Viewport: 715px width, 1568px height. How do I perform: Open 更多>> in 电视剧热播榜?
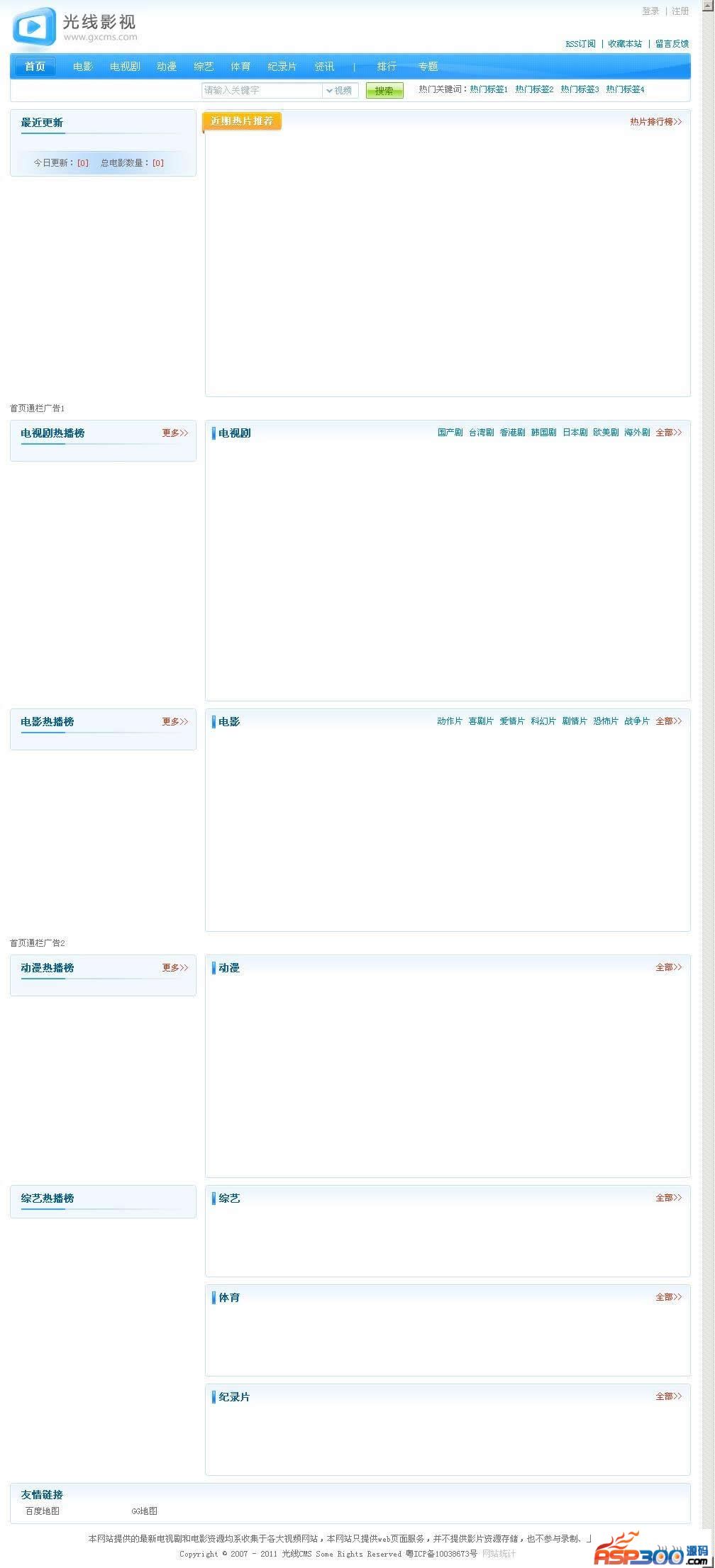tap(174, 433)
